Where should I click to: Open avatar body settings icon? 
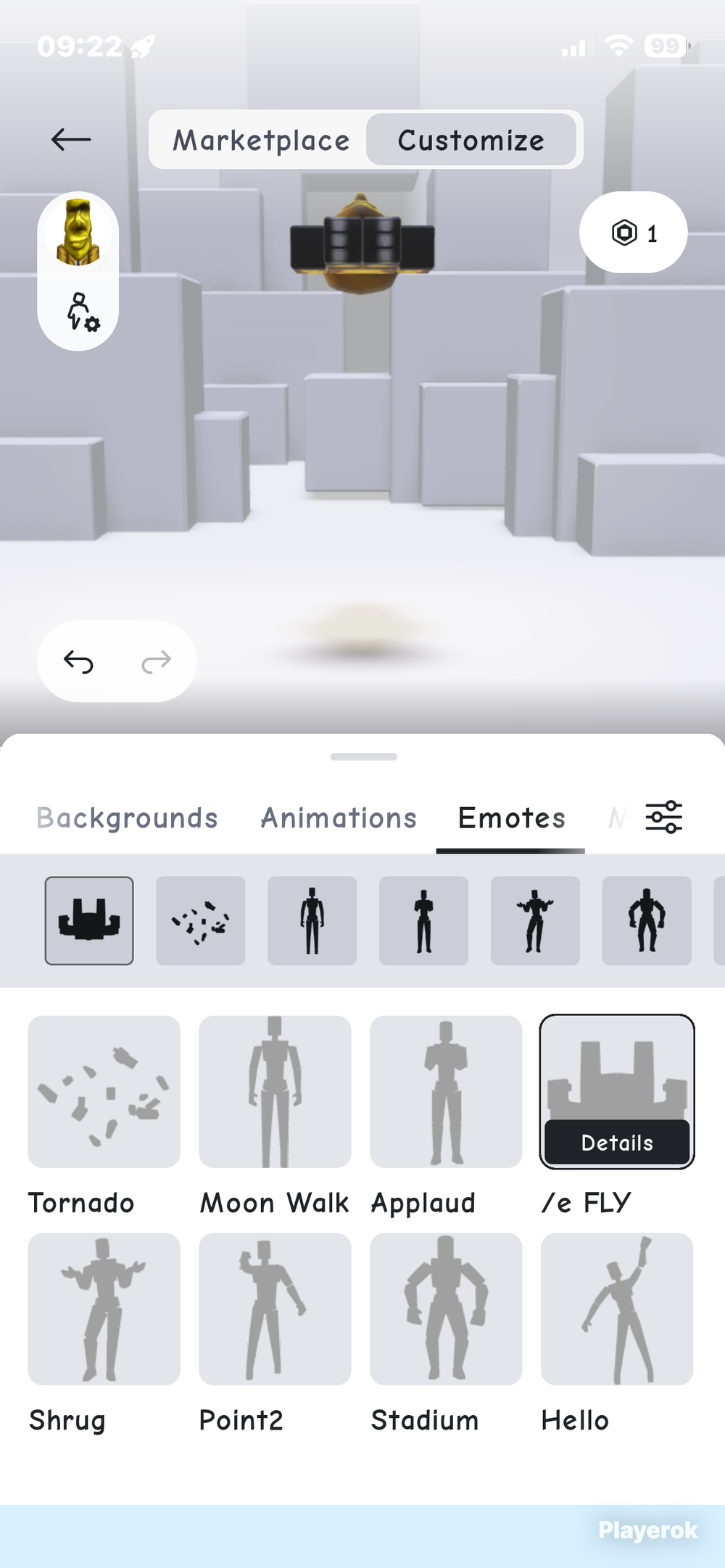[x=83, y=312]
